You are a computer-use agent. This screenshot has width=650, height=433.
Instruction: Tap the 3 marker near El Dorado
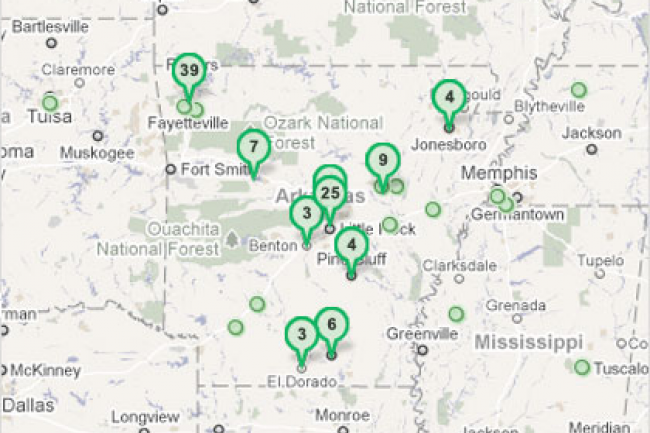pos(301,334)
